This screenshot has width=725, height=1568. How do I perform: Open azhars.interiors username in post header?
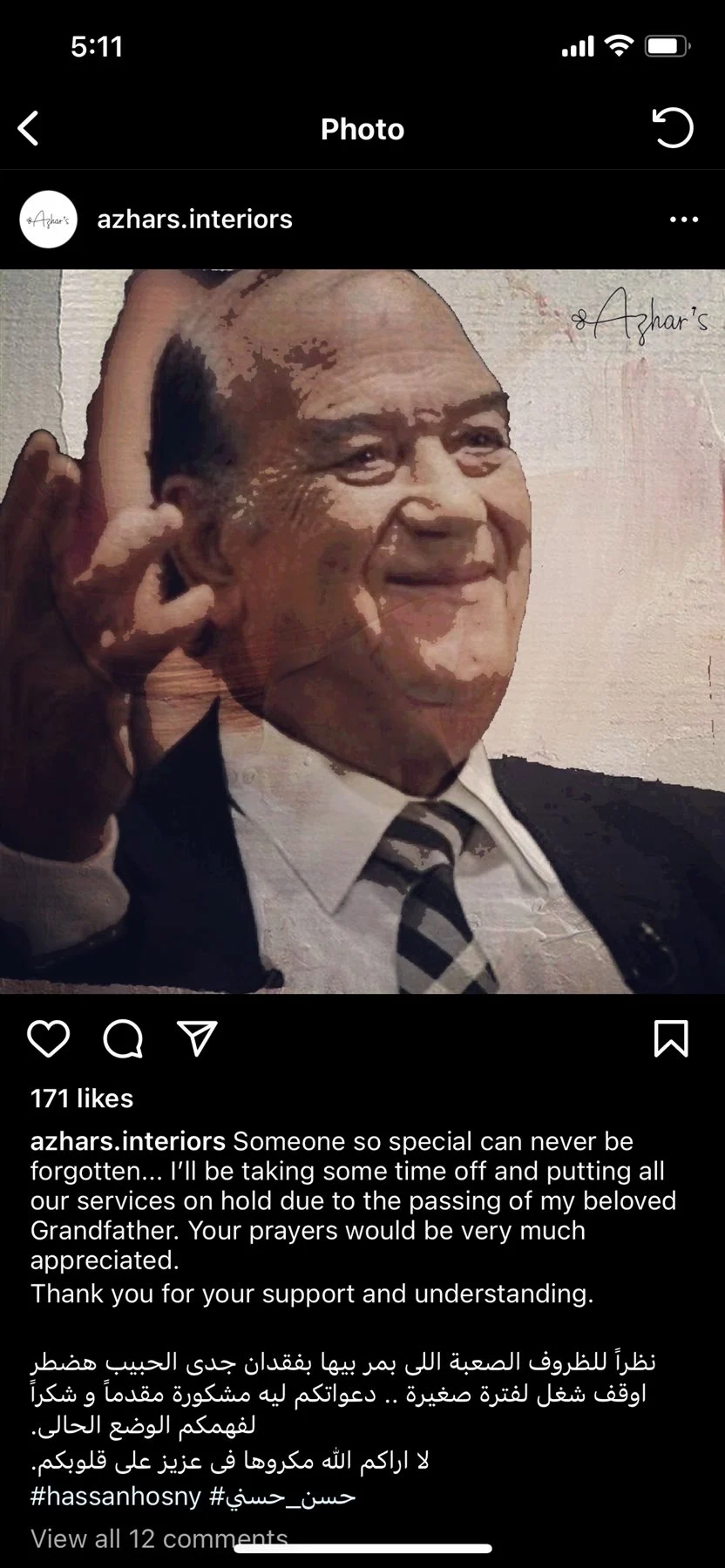coord(194,220)
